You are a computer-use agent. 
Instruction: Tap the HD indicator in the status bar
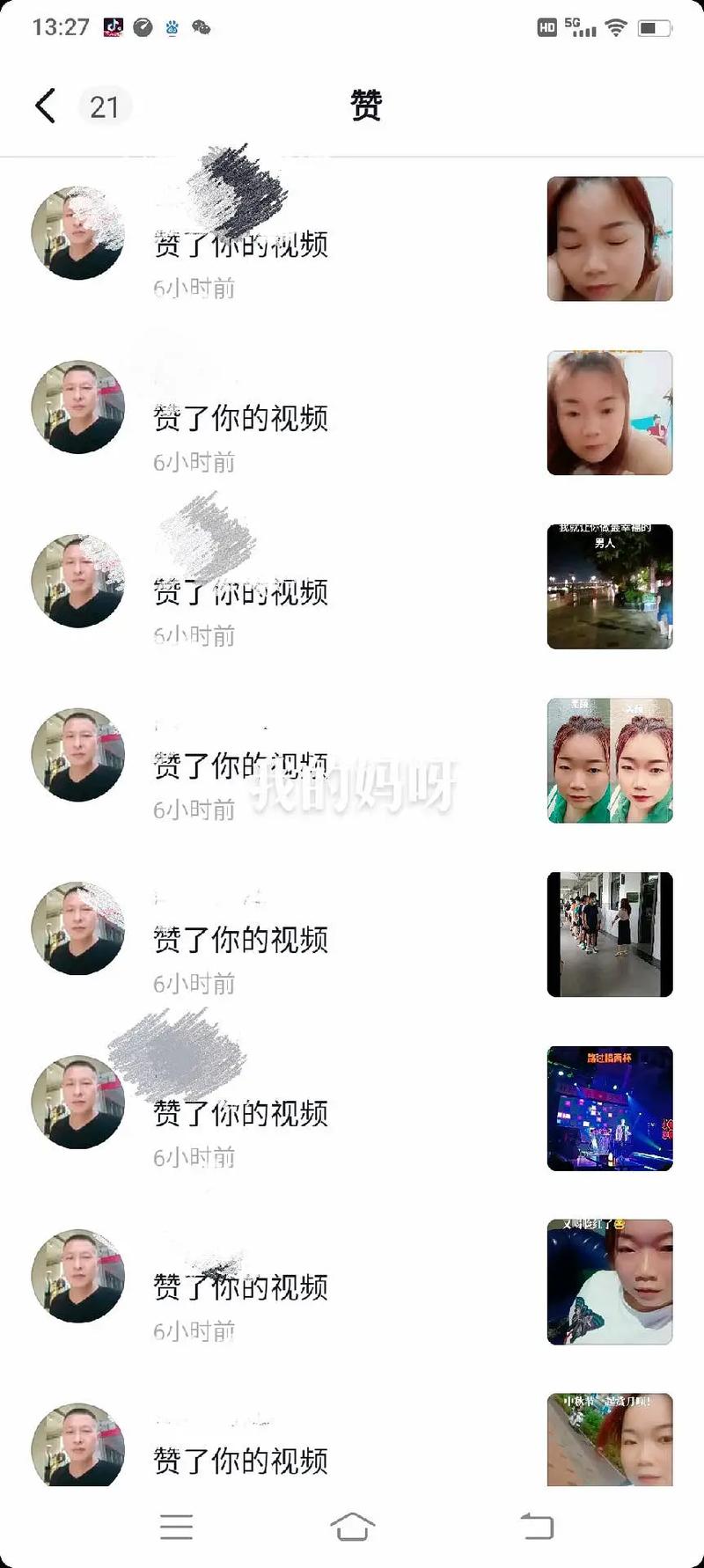coord(547,26)
